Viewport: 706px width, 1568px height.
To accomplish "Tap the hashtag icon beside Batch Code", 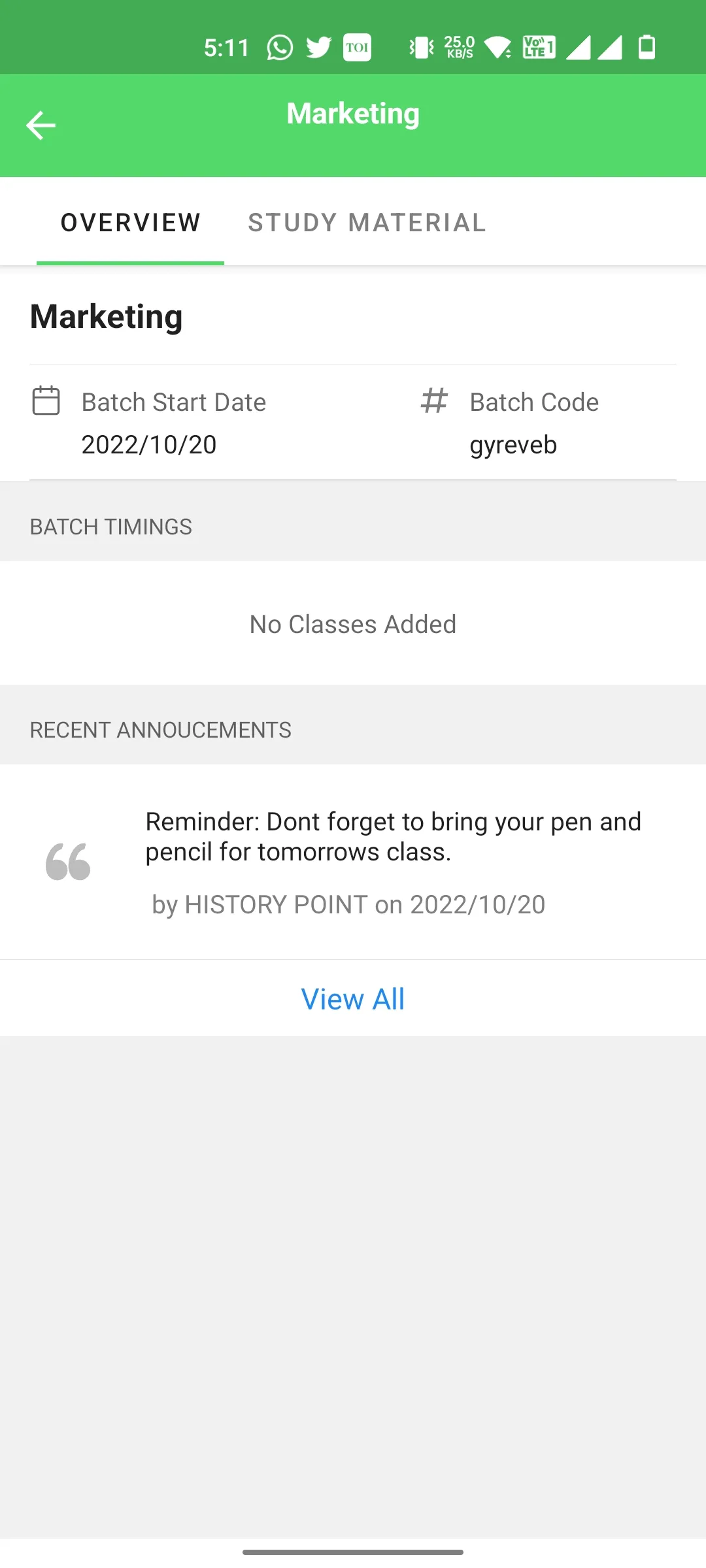I will [433, 401].
